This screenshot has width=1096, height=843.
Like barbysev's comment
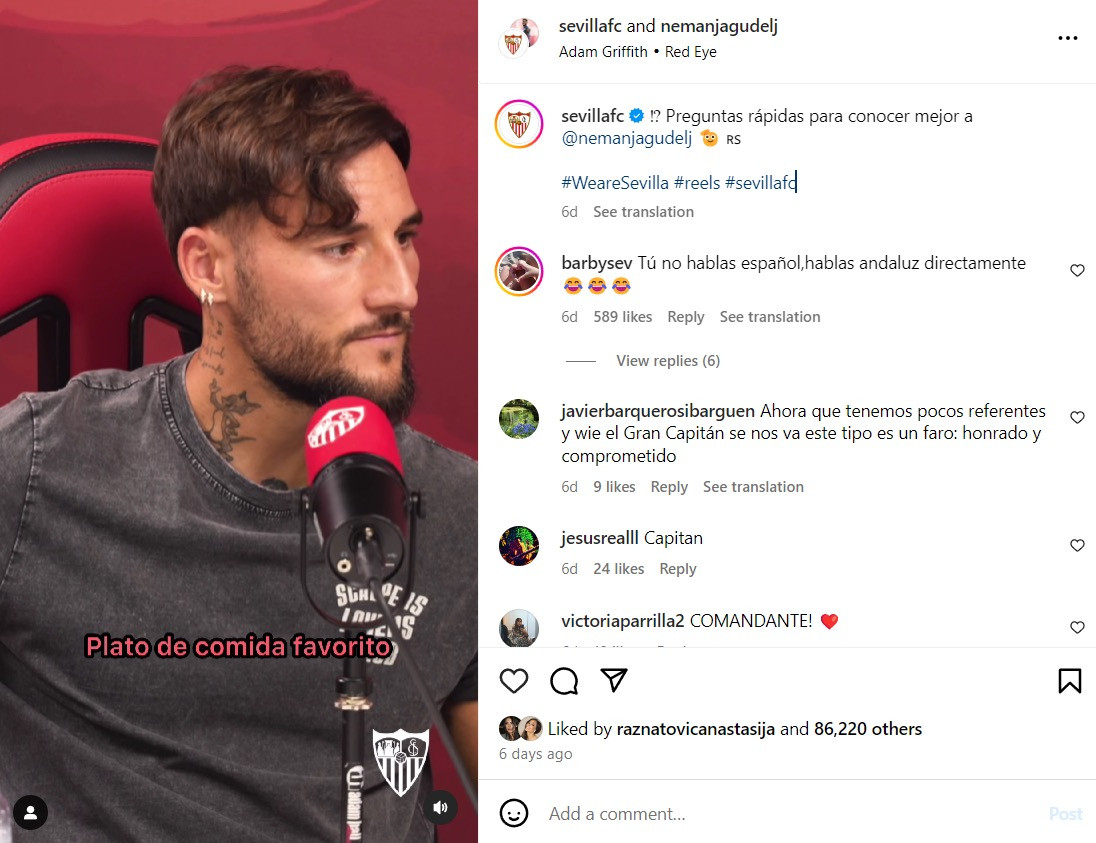1077,271
